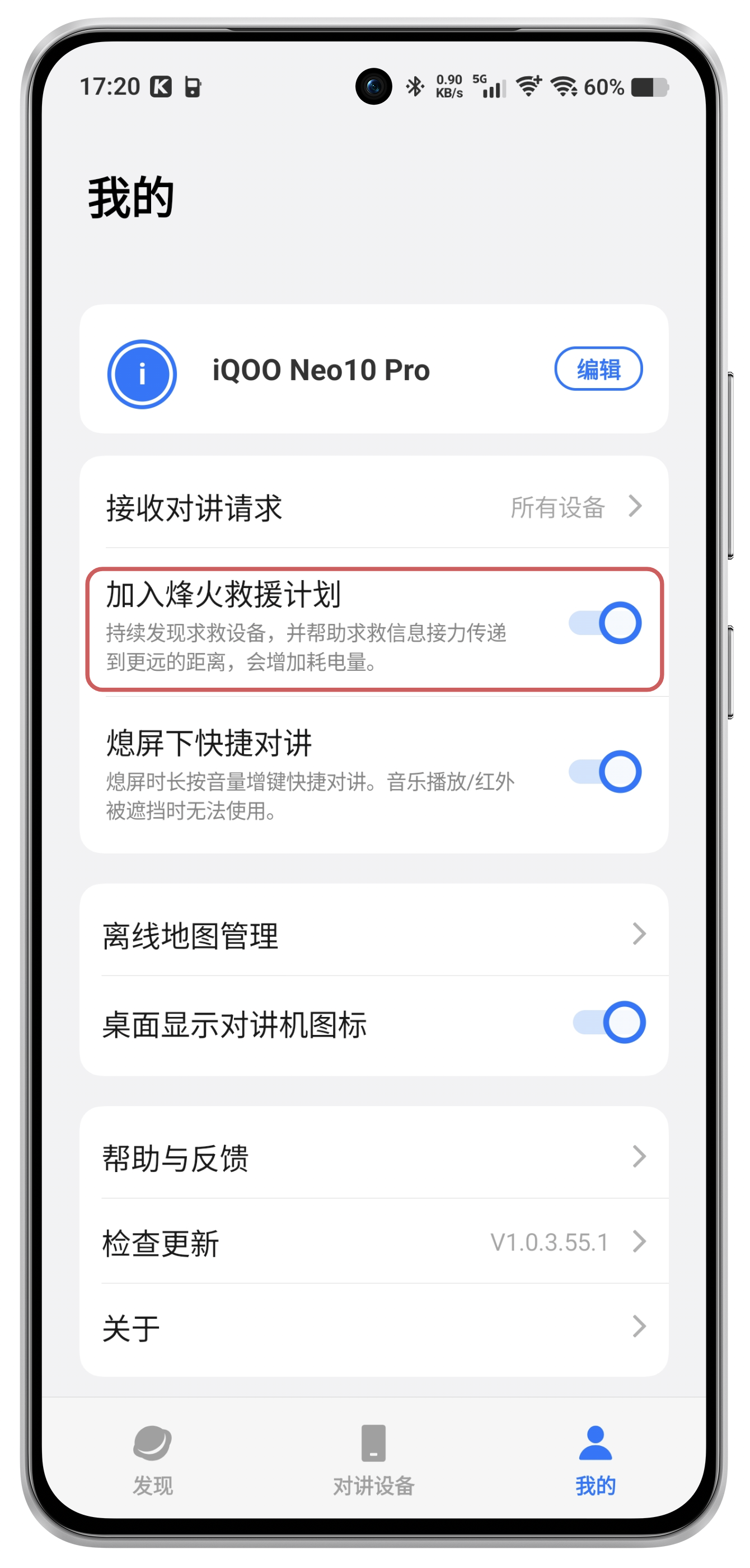Open the 关于 page
Screen dimensions: 750x1568
[373, 1327]
